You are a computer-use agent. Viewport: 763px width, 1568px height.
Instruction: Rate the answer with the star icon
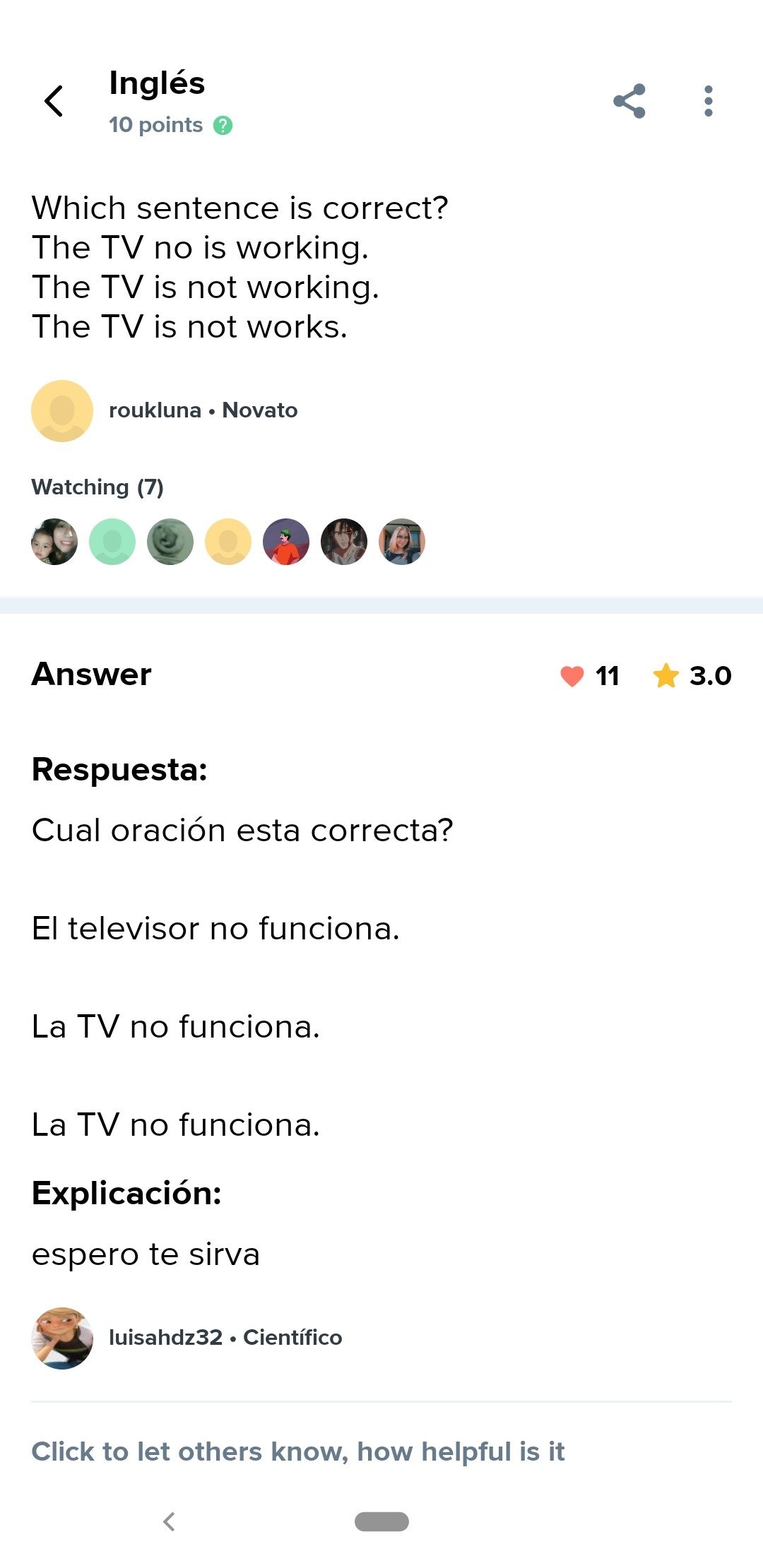click(x=666, y=676)
